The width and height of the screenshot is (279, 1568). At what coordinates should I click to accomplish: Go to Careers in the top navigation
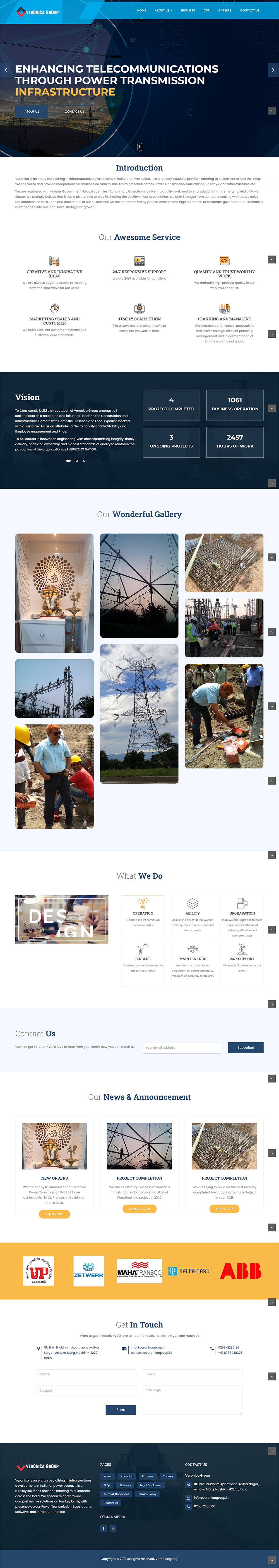(225, 10)
